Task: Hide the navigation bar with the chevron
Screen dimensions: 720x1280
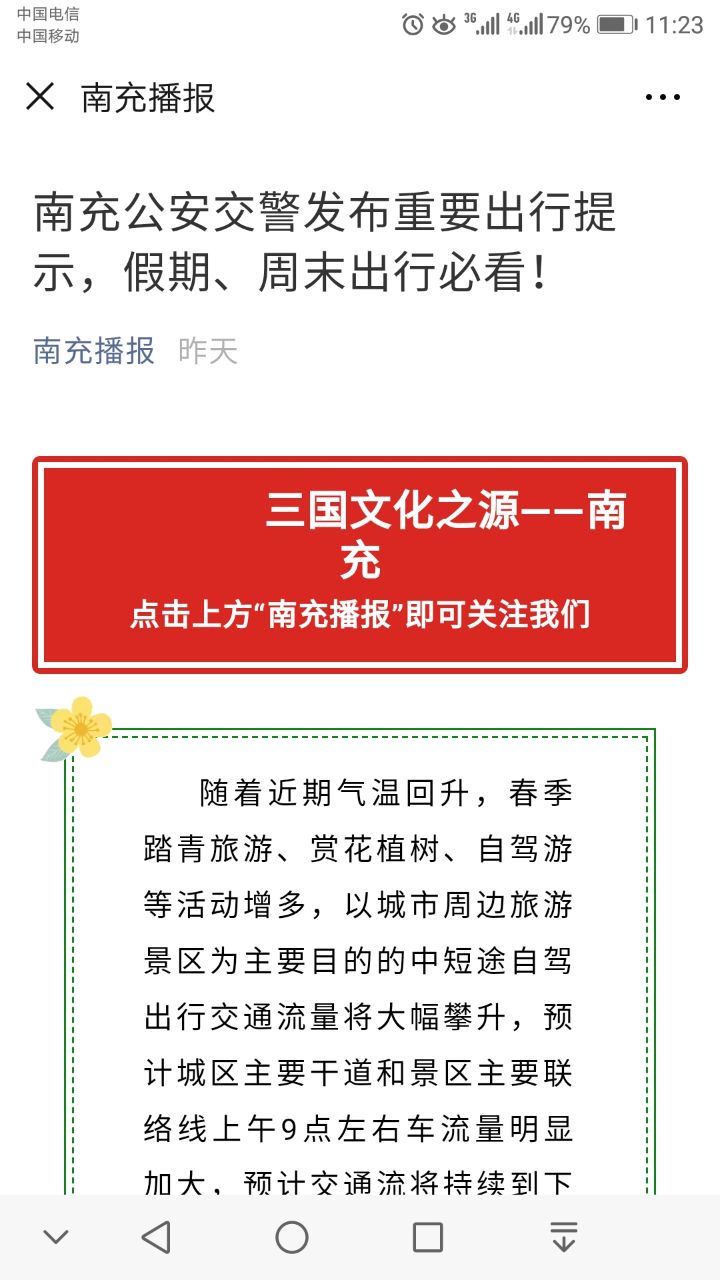Action: 56,1238
